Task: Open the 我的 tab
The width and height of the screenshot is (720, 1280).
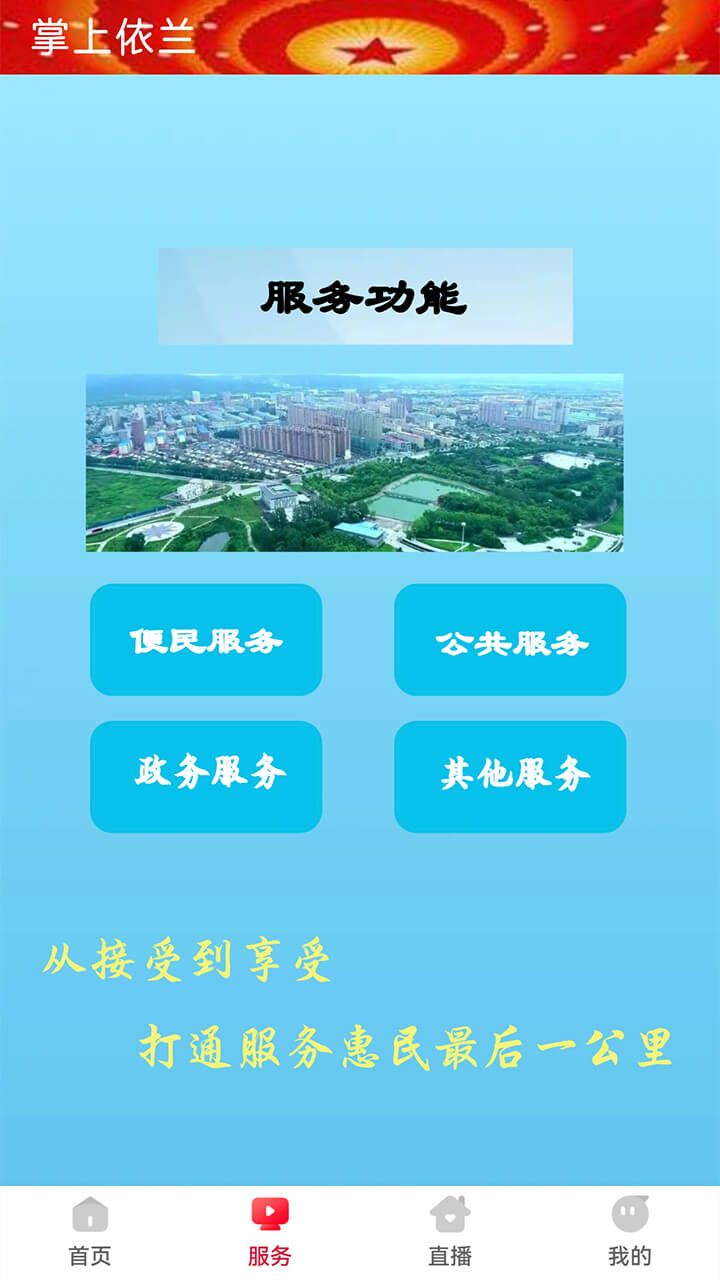Action: click(x=630, y=1258)
